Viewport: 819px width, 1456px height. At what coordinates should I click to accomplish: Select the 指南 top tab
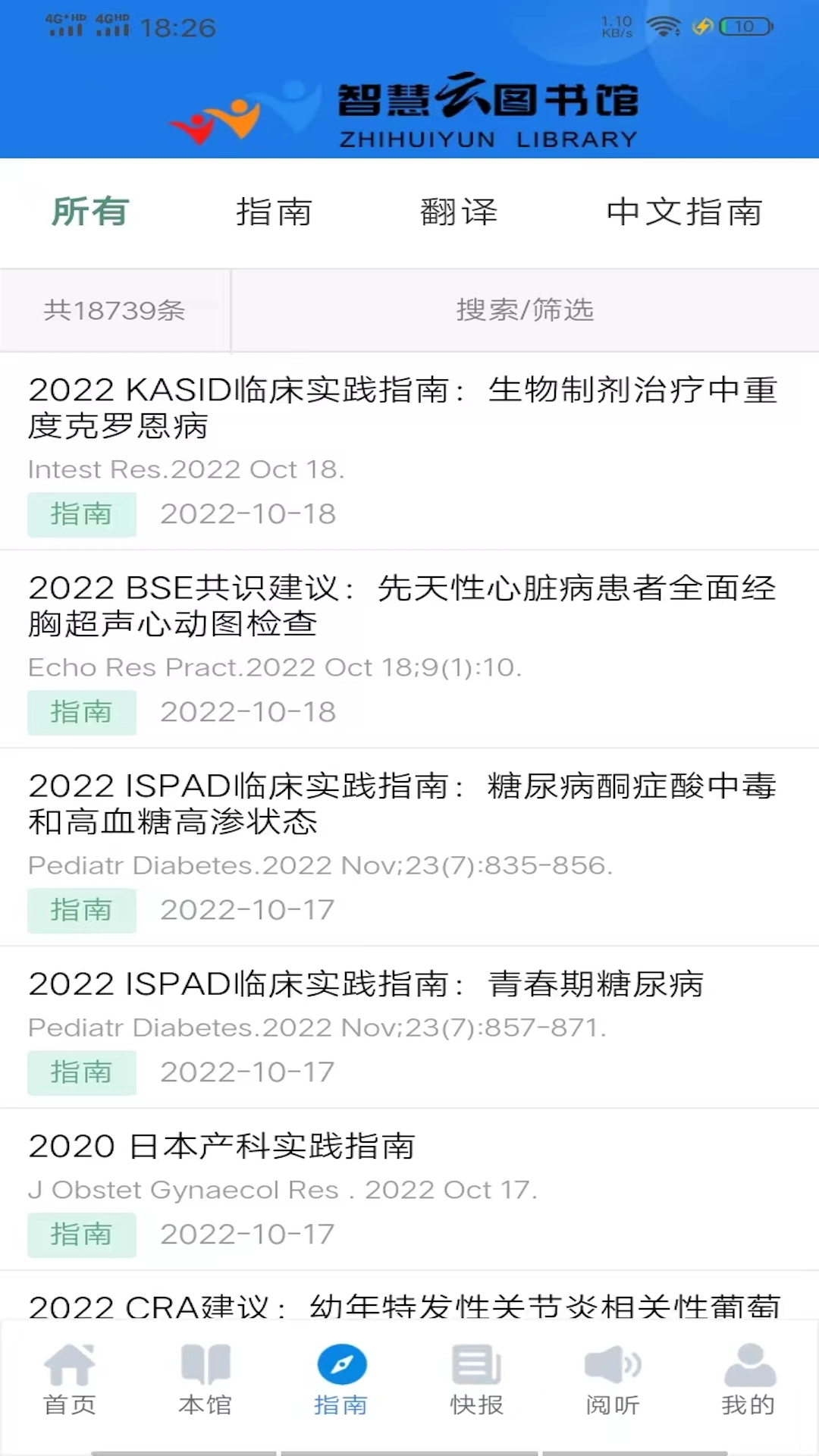coord(274,212)
